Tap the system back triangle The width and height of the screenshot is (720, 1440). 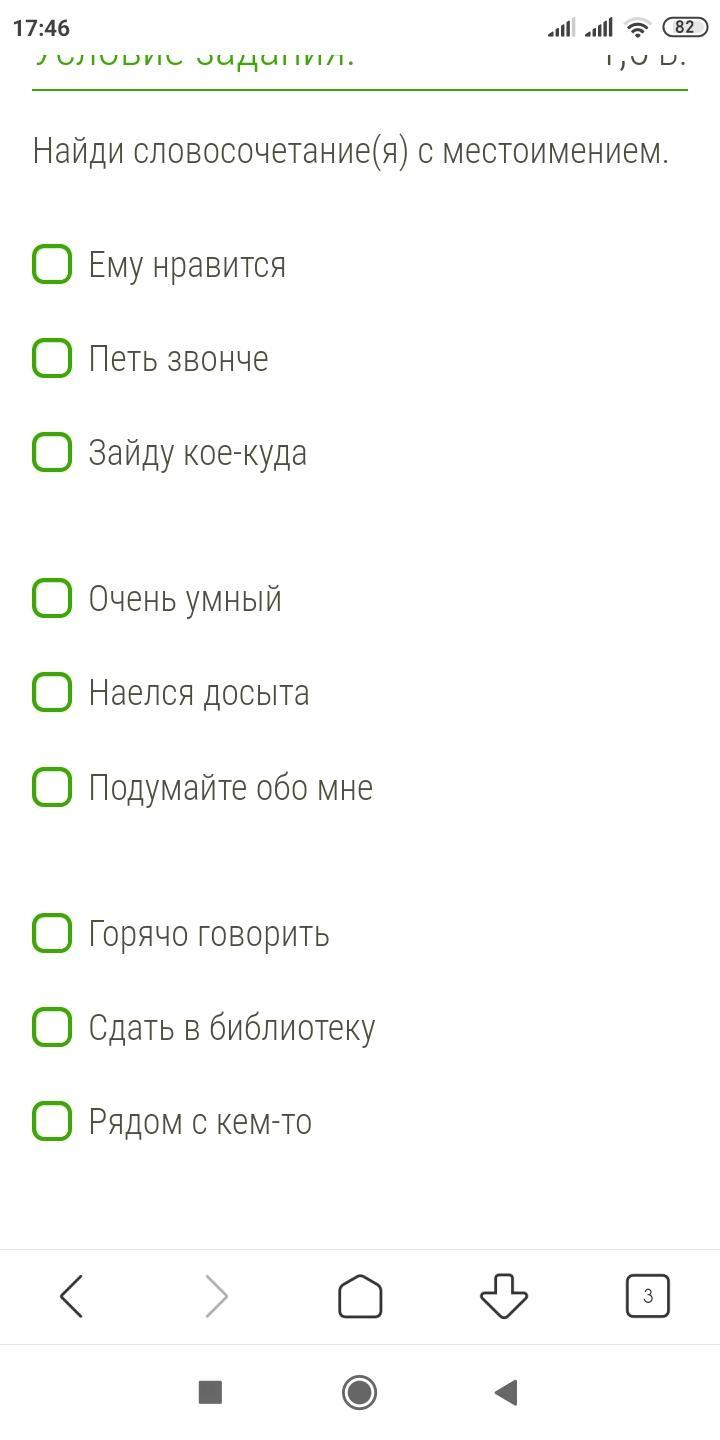click(x=506, y=1392)
